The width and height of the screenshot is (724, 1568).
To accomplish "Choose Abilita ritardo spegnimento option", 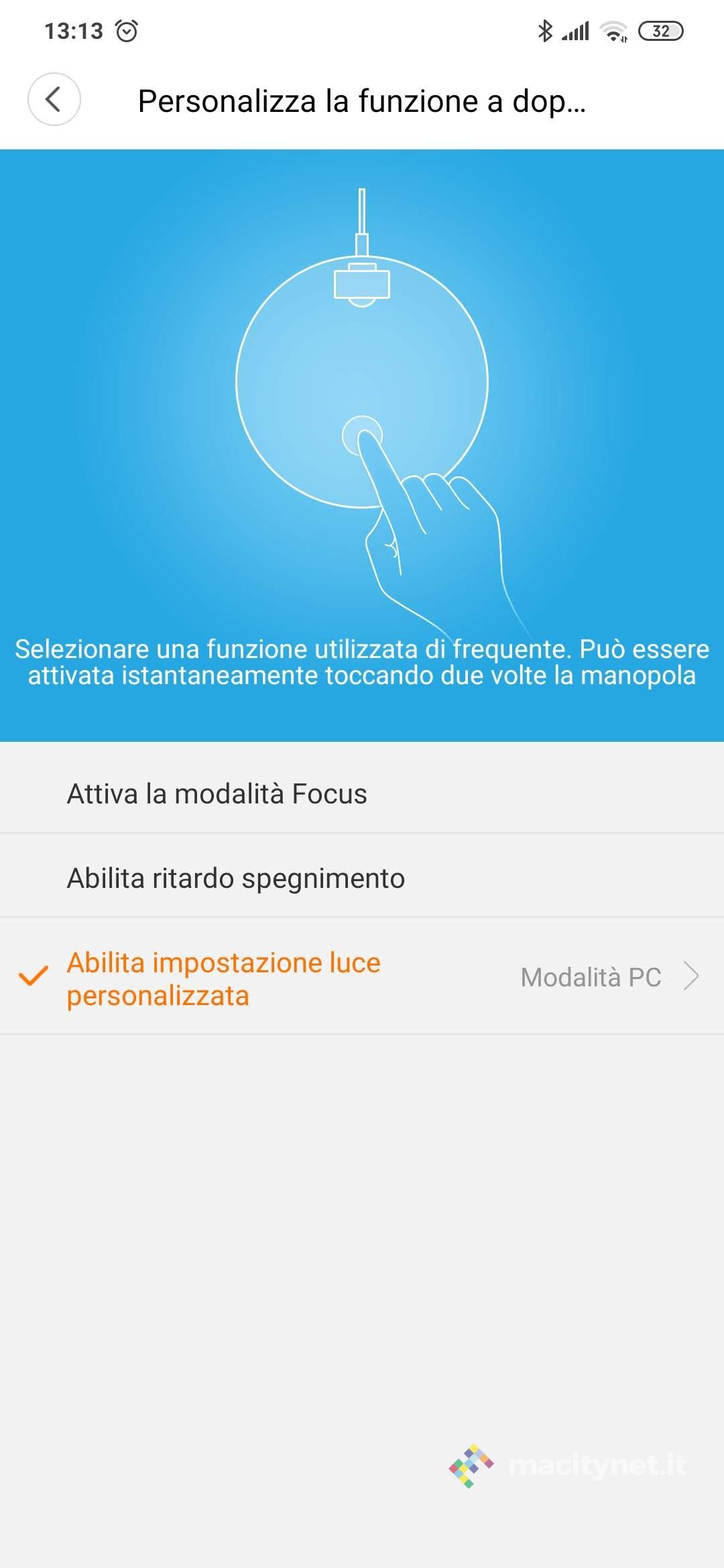I will tap(236, 878).
